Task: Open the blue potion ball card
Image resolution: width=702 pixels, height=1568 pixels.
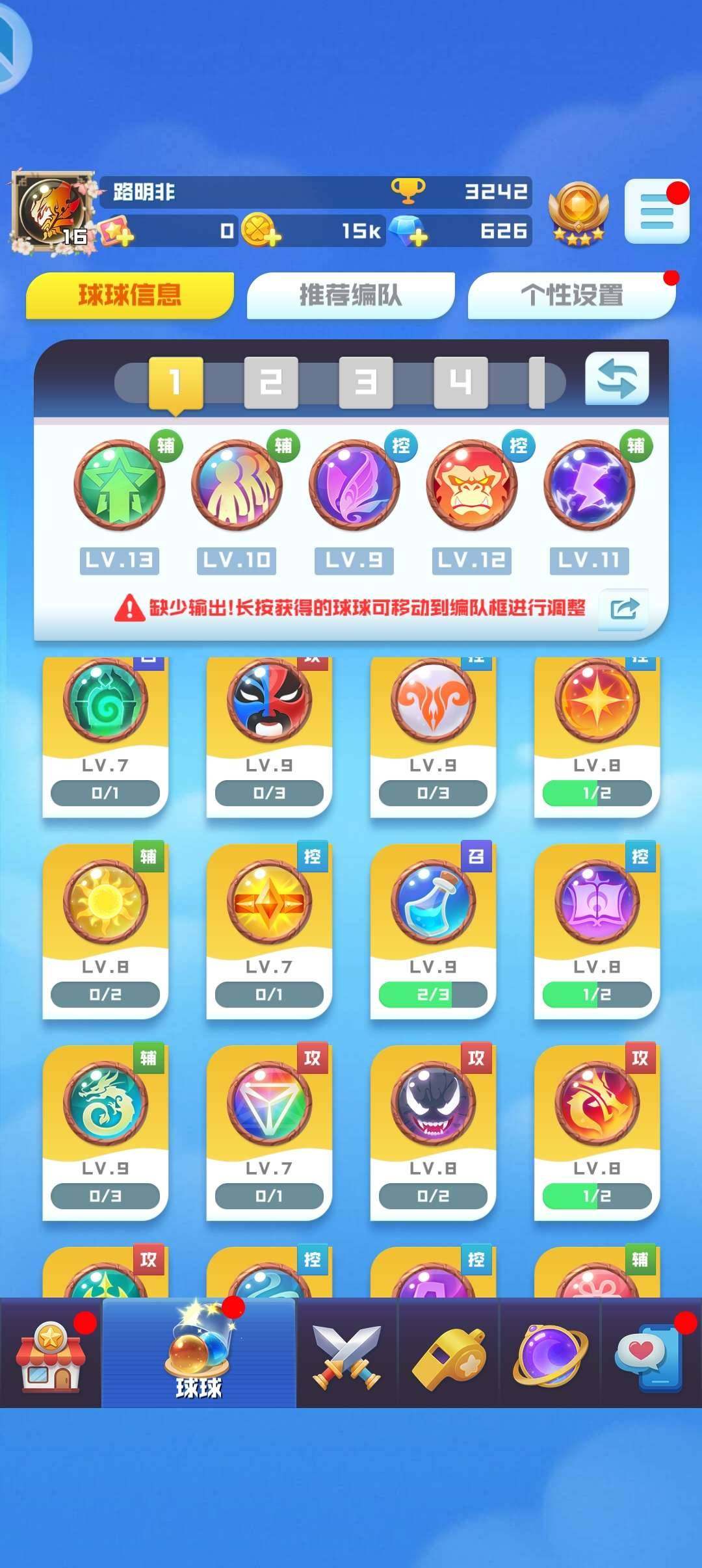Action: (x=433, y=930)
